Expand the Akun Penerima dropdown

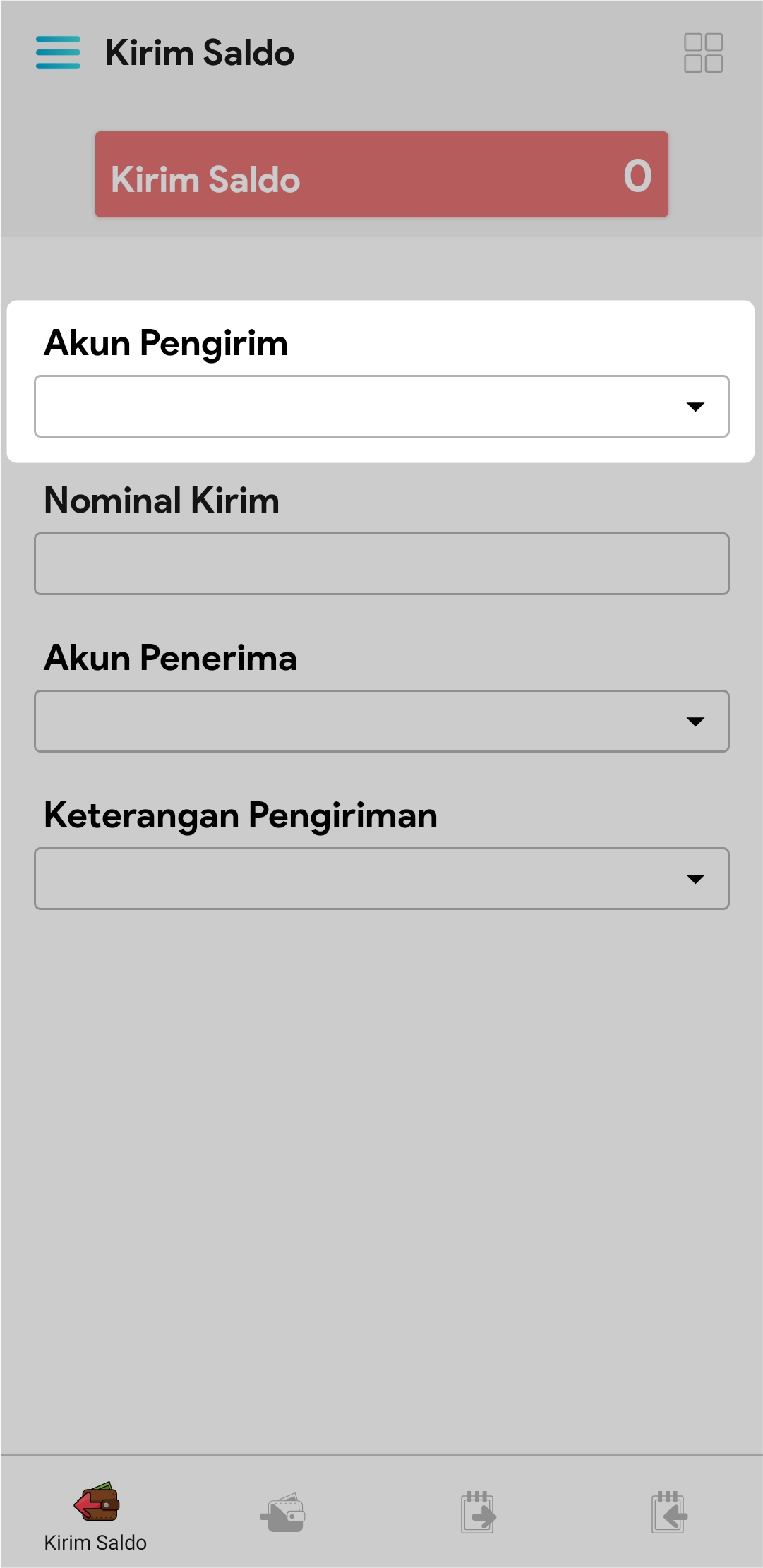pyautogui.click(x=381, y=722)
